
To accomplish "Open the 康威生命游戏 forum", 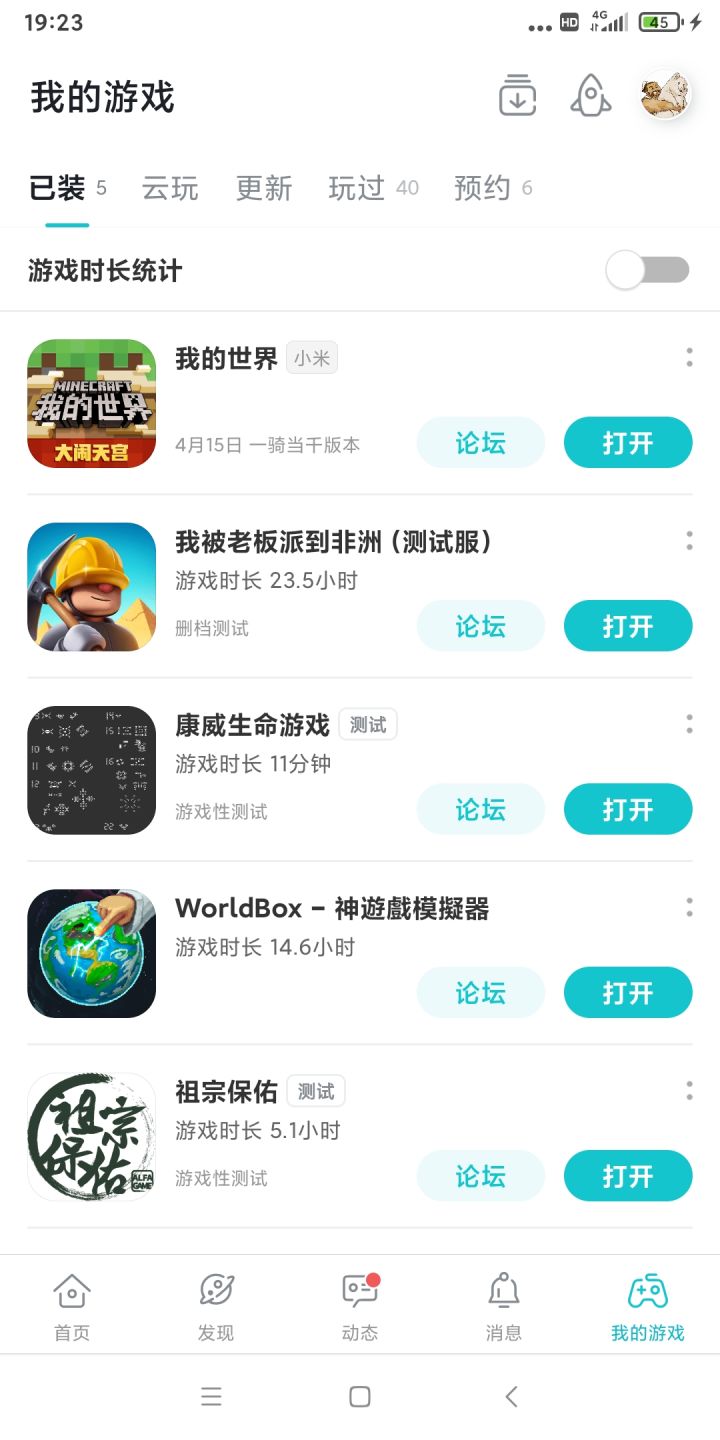I will pos(480,809).
